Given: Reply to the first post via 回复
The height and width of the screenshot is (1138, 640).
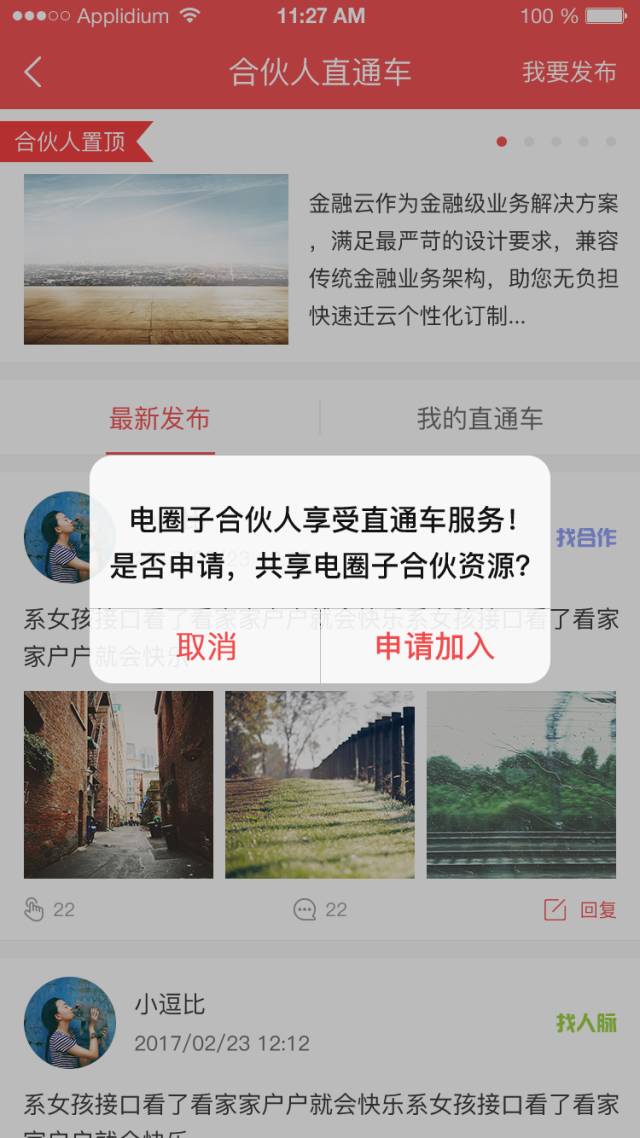Looking at the screenshot, I should click(580, 909).
